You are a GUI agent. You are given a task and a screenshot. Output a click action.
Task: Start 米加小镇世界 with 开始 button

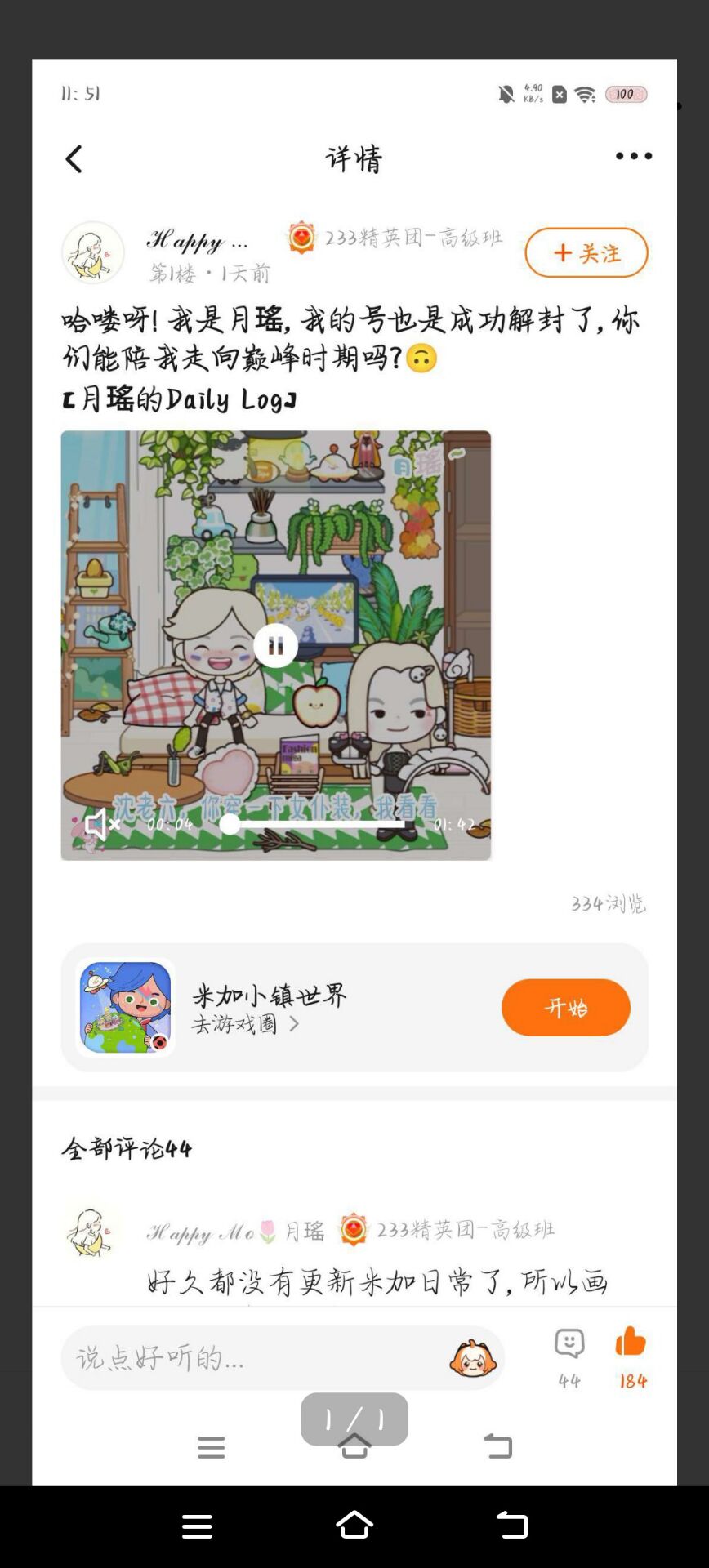565,1007
